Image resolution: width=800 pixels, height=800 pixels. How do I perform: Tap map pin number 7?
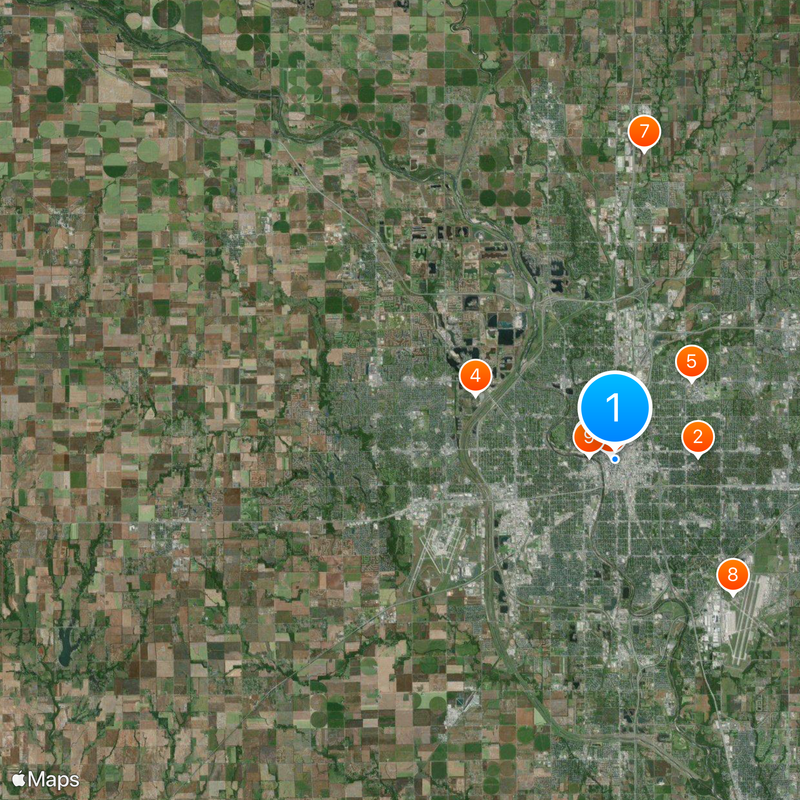(644, 131)
